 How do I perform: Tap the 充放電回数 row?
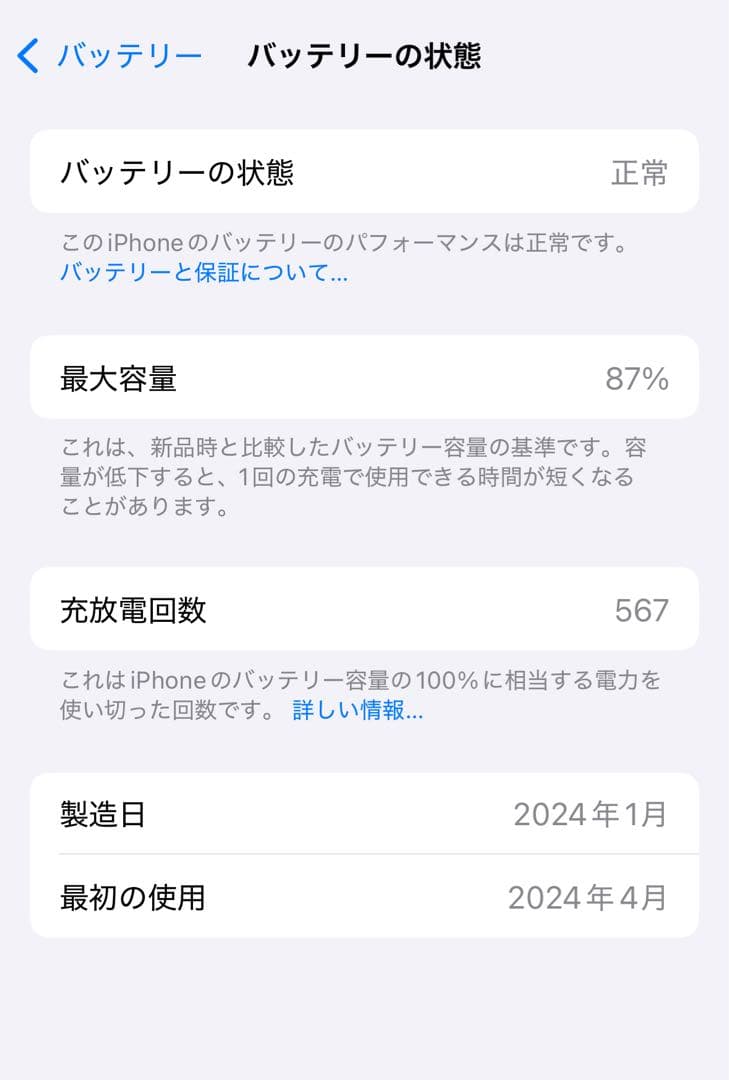(365, 610)
